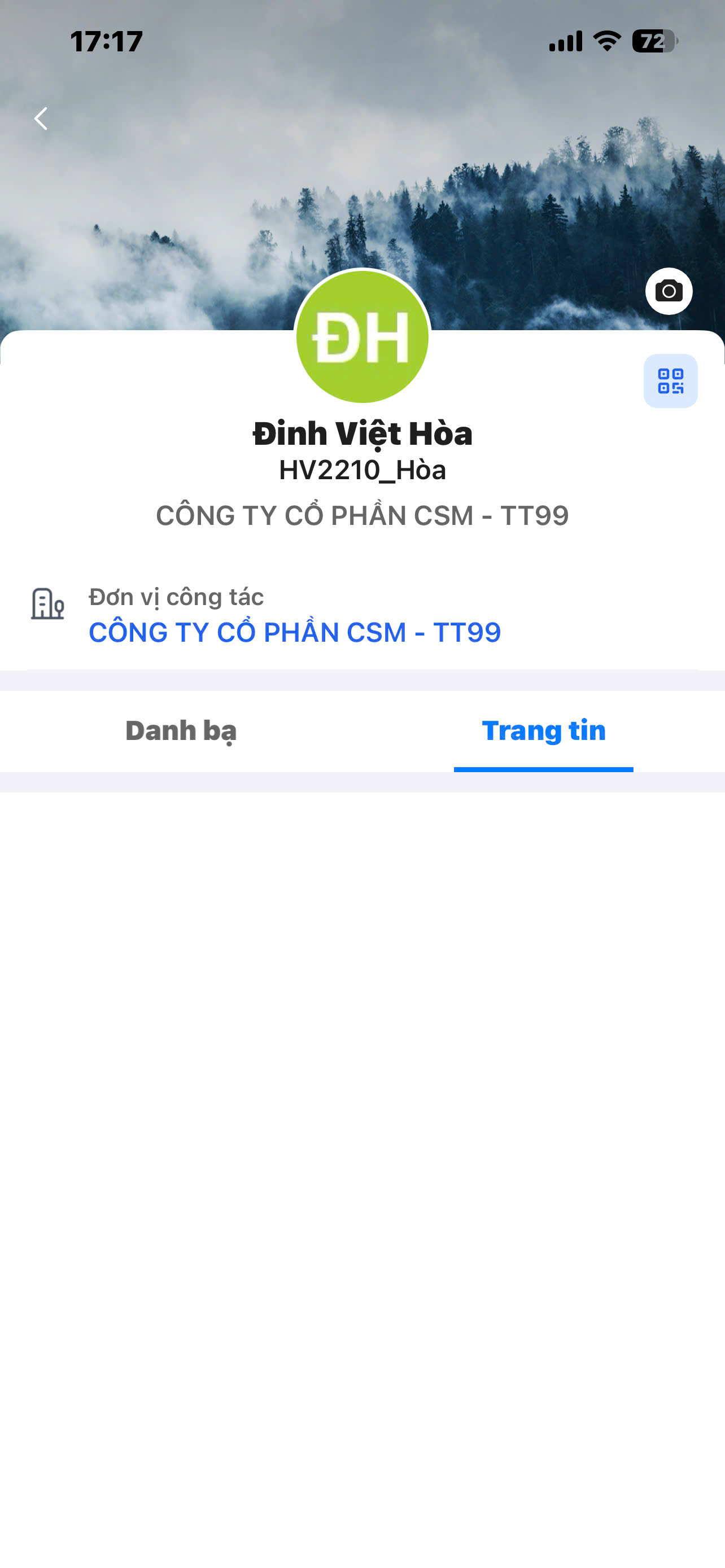Image resolution: width=725 pixels, height=1568 pixels.
Task: Change cover photo with camera icon
Action: (669, 291)
